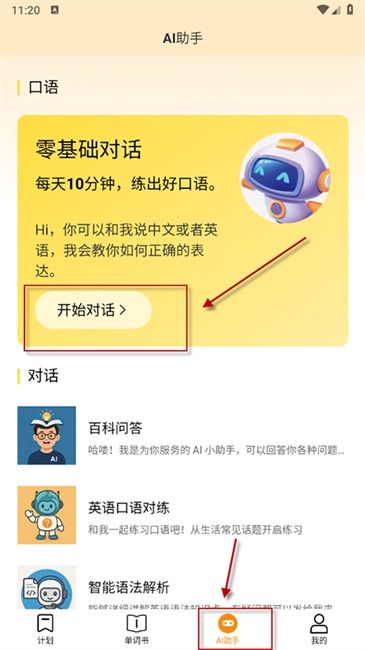Select the 智能语法解析 assistant
Screen dimensions: 365x650
(182, 587)
